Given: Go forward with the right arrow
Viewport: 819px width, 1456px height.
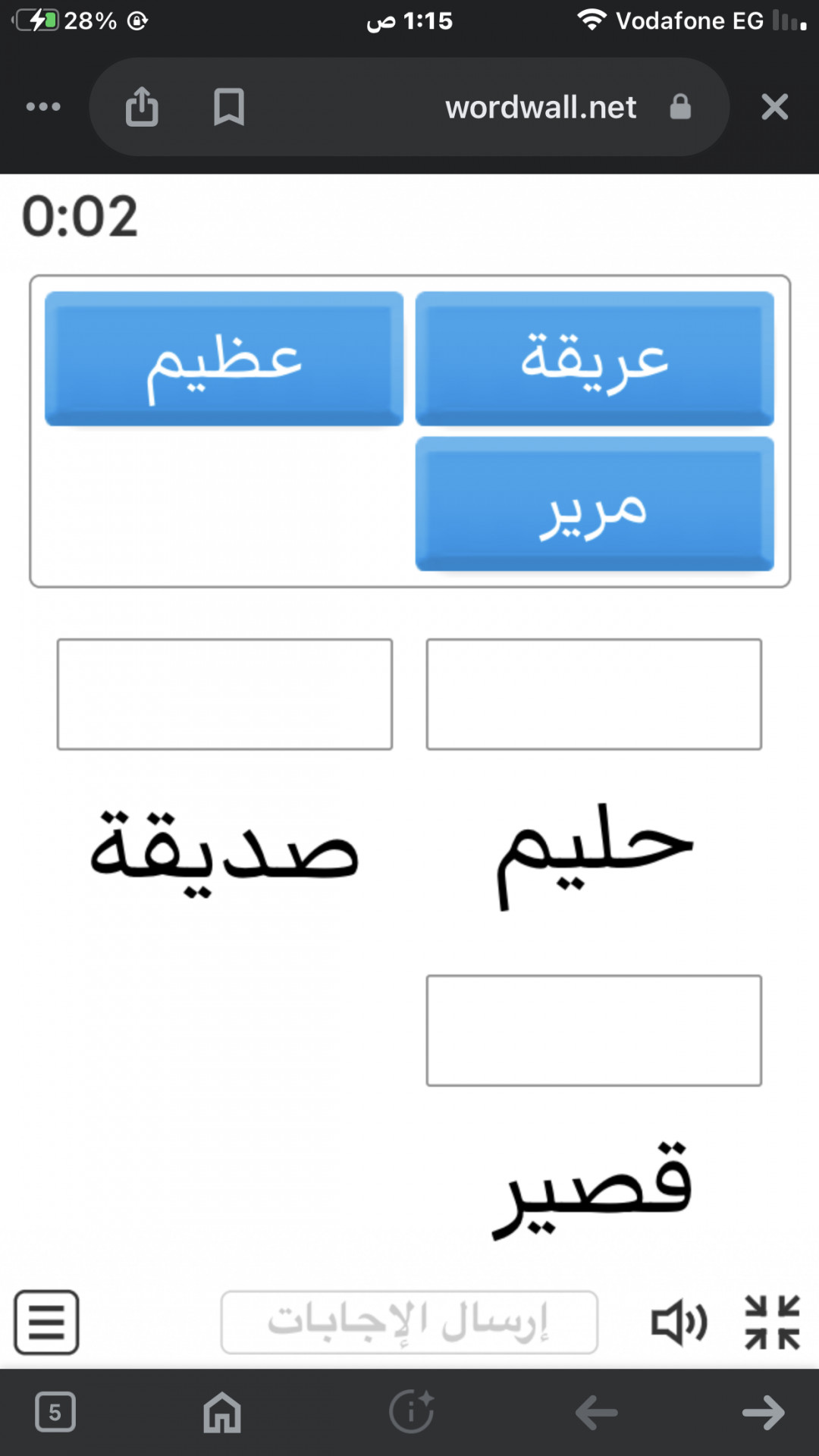Looking at the screenshot, I should 763,1413.
